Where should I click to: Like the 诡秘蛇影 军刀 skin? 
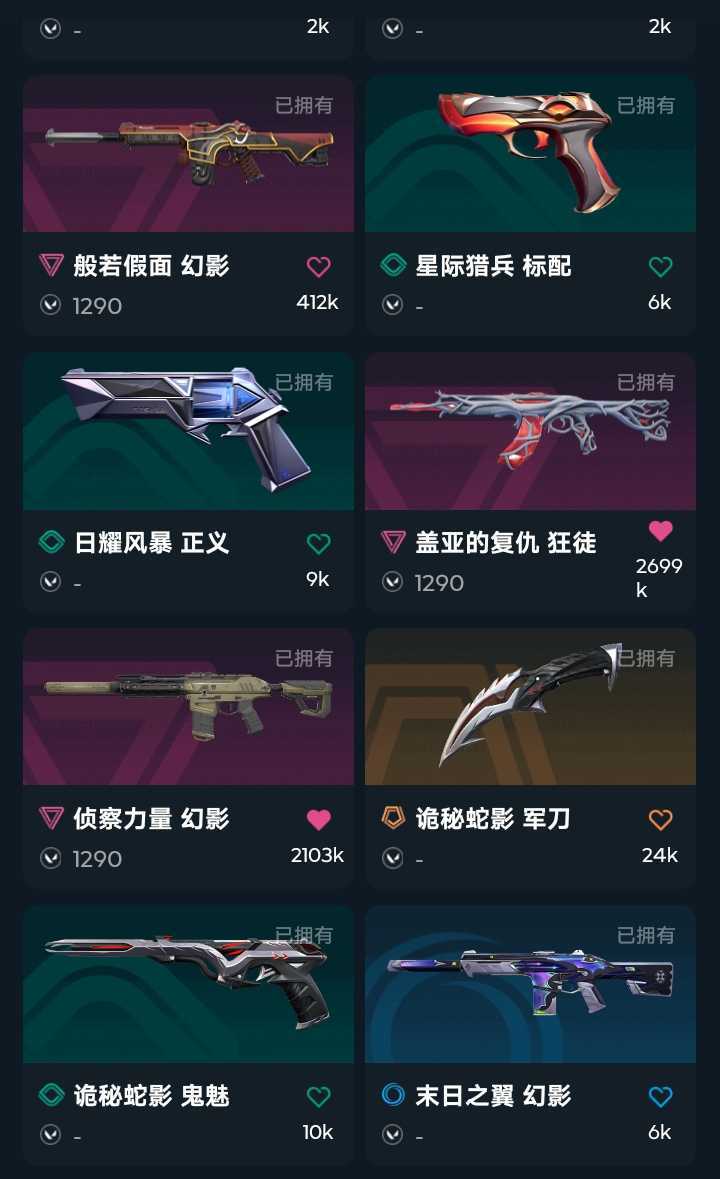coord(660,820)
